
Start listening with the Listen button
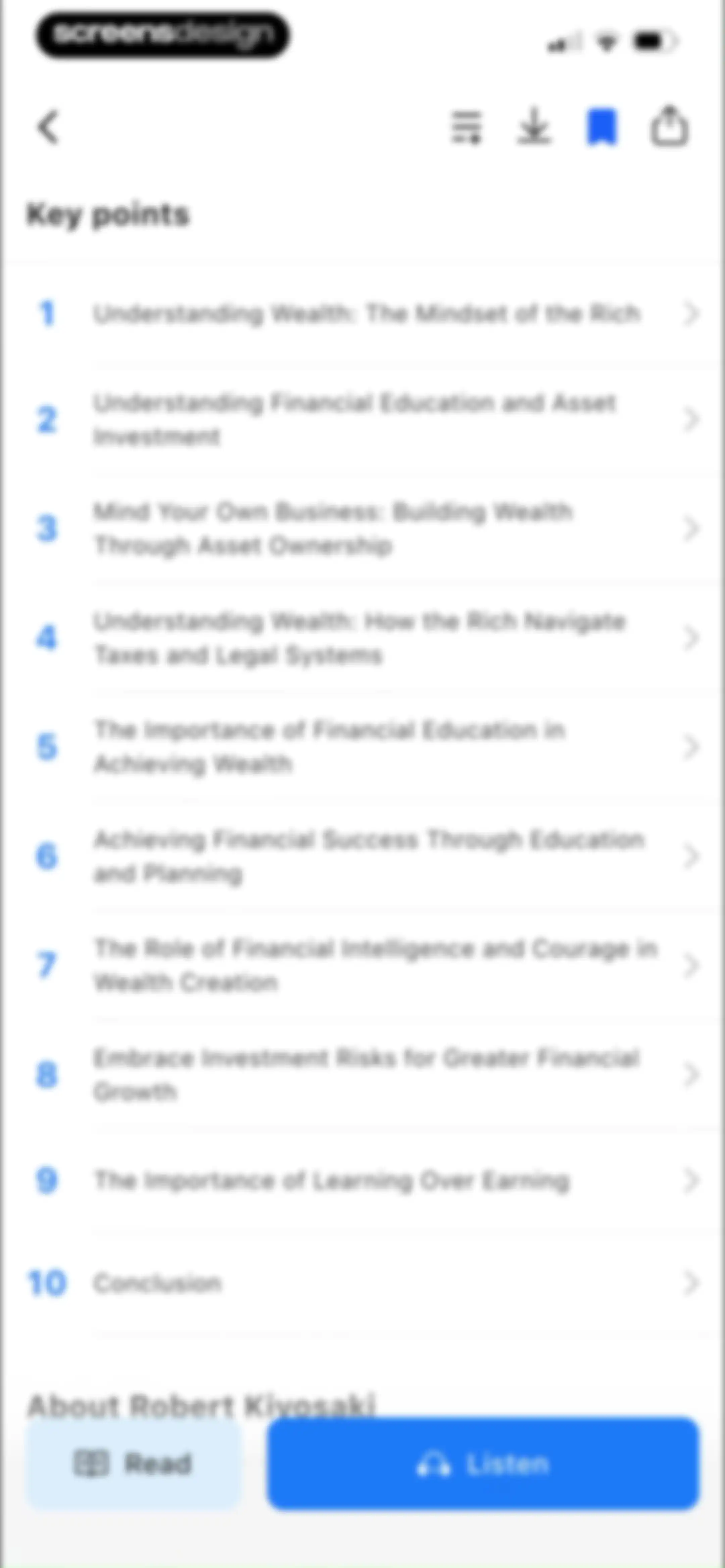click(x=483, y=1463)
